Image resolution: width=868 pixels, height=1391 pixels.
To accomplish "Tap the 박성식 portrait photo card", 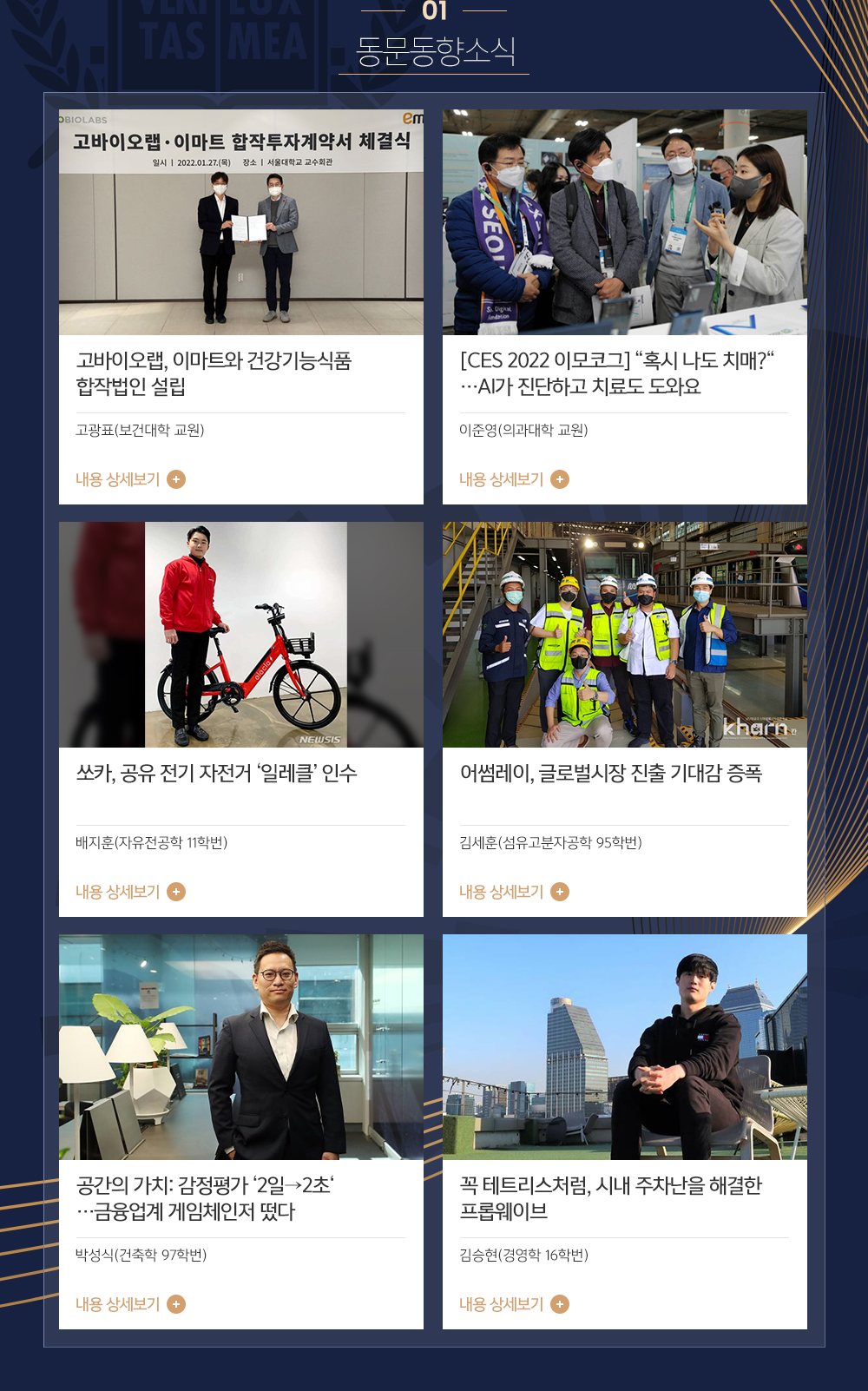I will point(241,1047).
